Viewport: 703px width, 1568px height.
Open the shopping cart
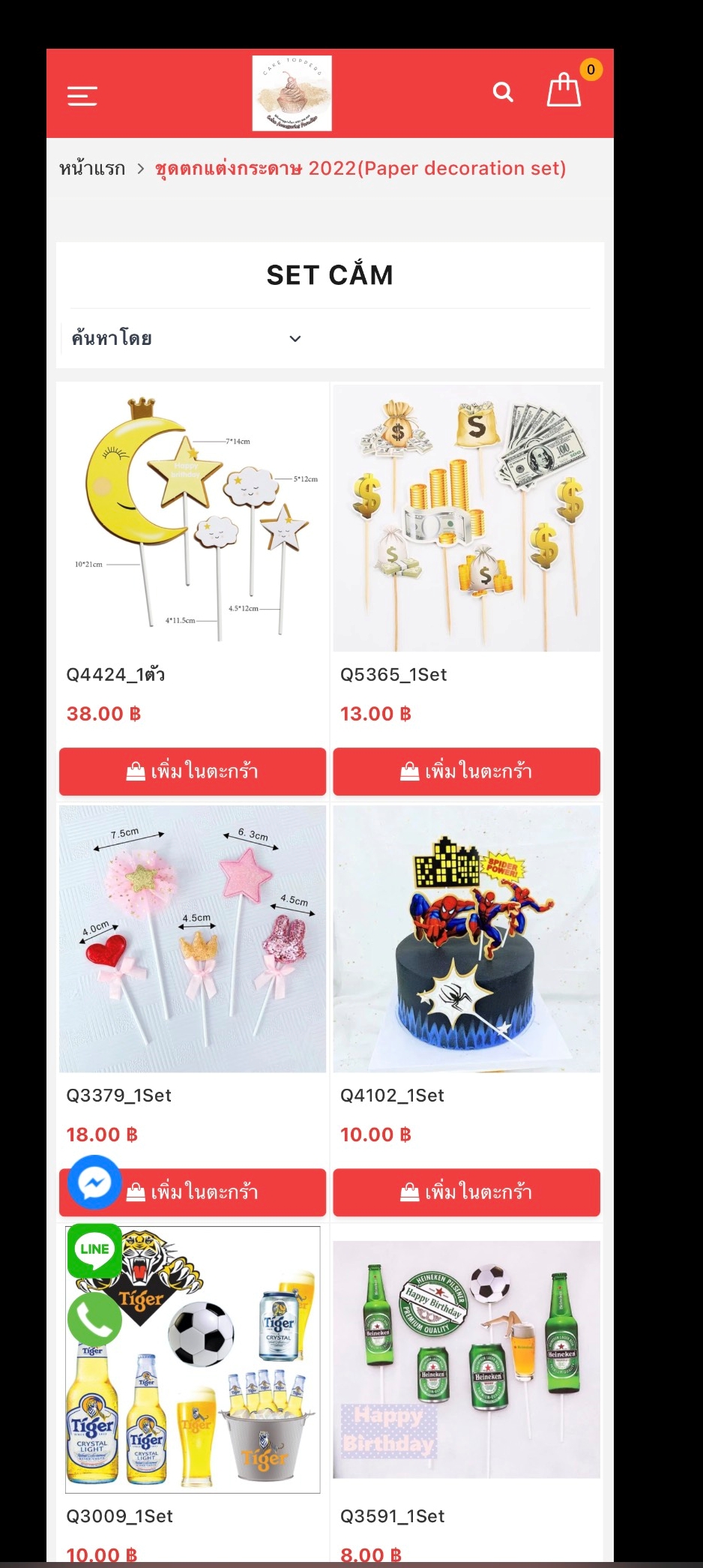(564, 90)
